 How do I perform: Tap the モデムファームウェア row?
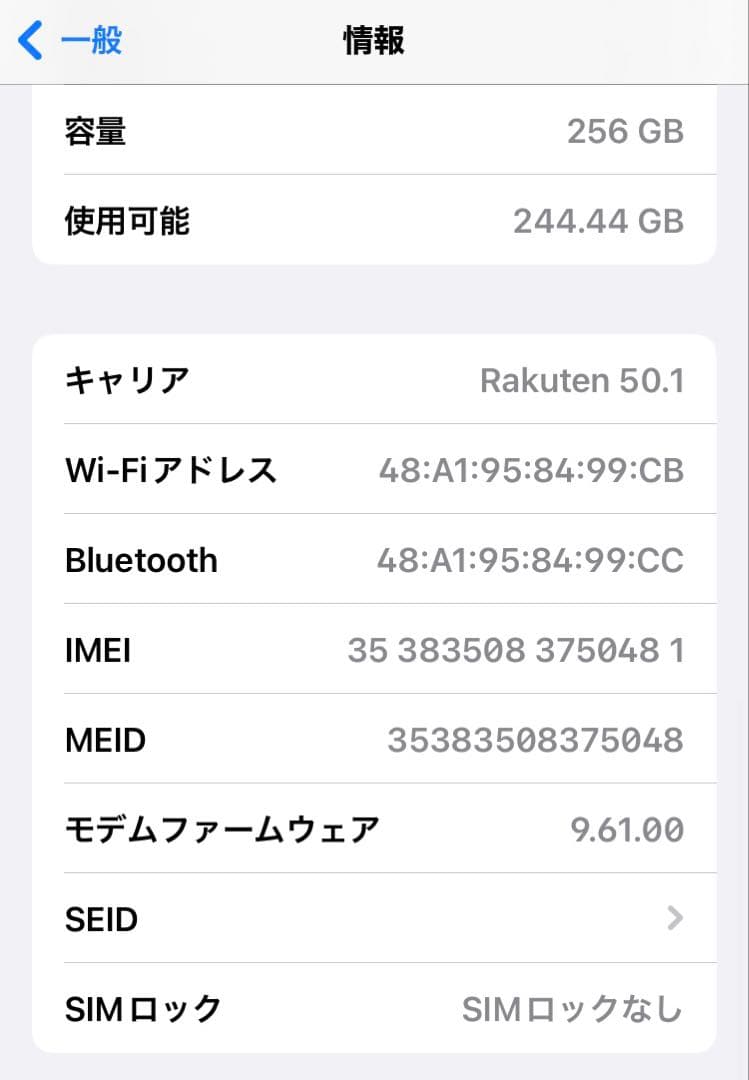pos(374,828)
